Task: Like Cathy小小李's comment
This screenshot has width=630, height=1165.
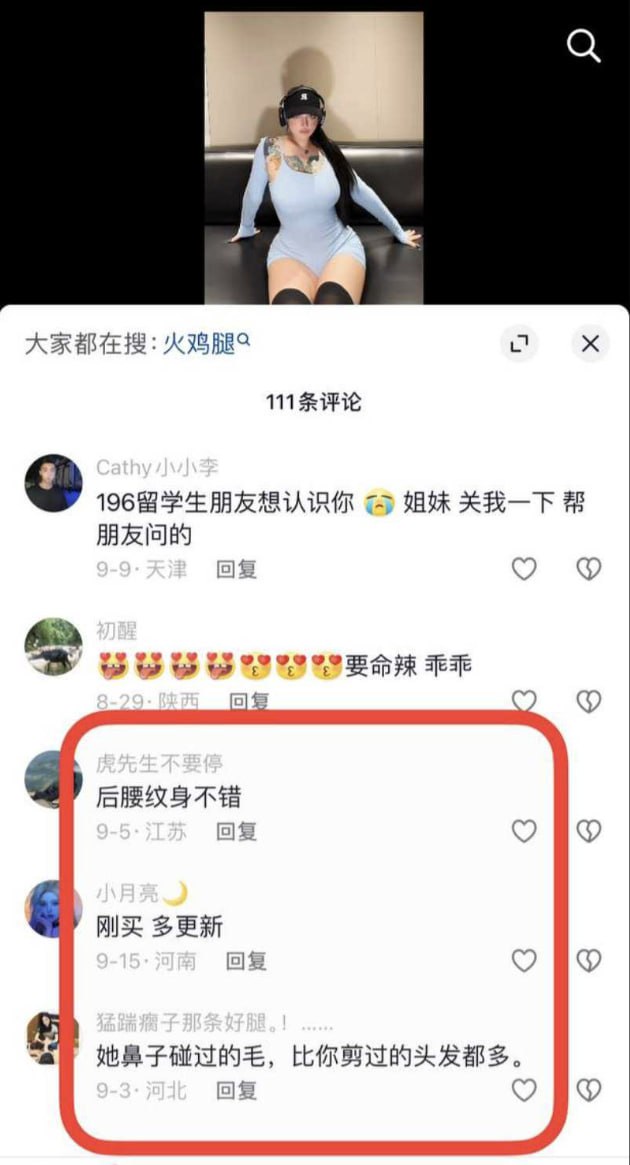Action: pos(524,569)
